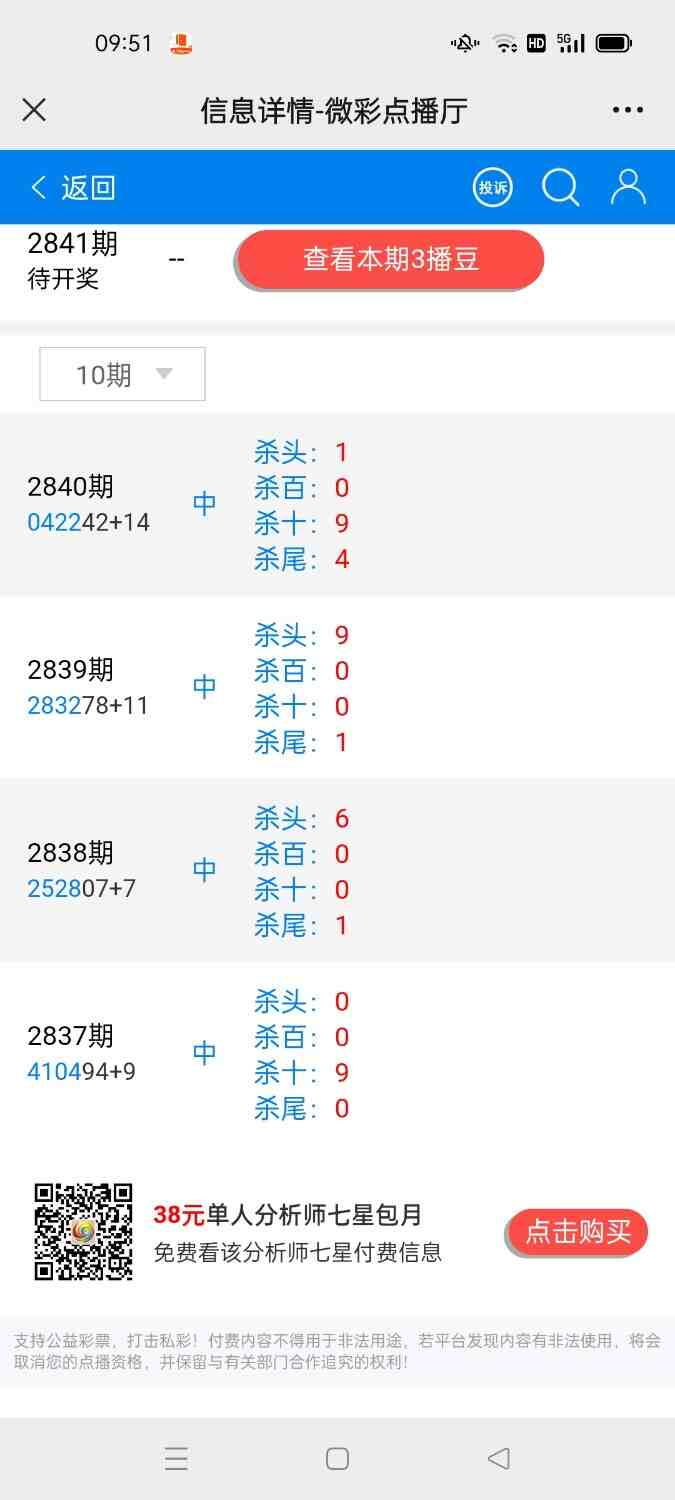
Task: Open recent apps from the navigation bar
Action: click(176, 1459)
